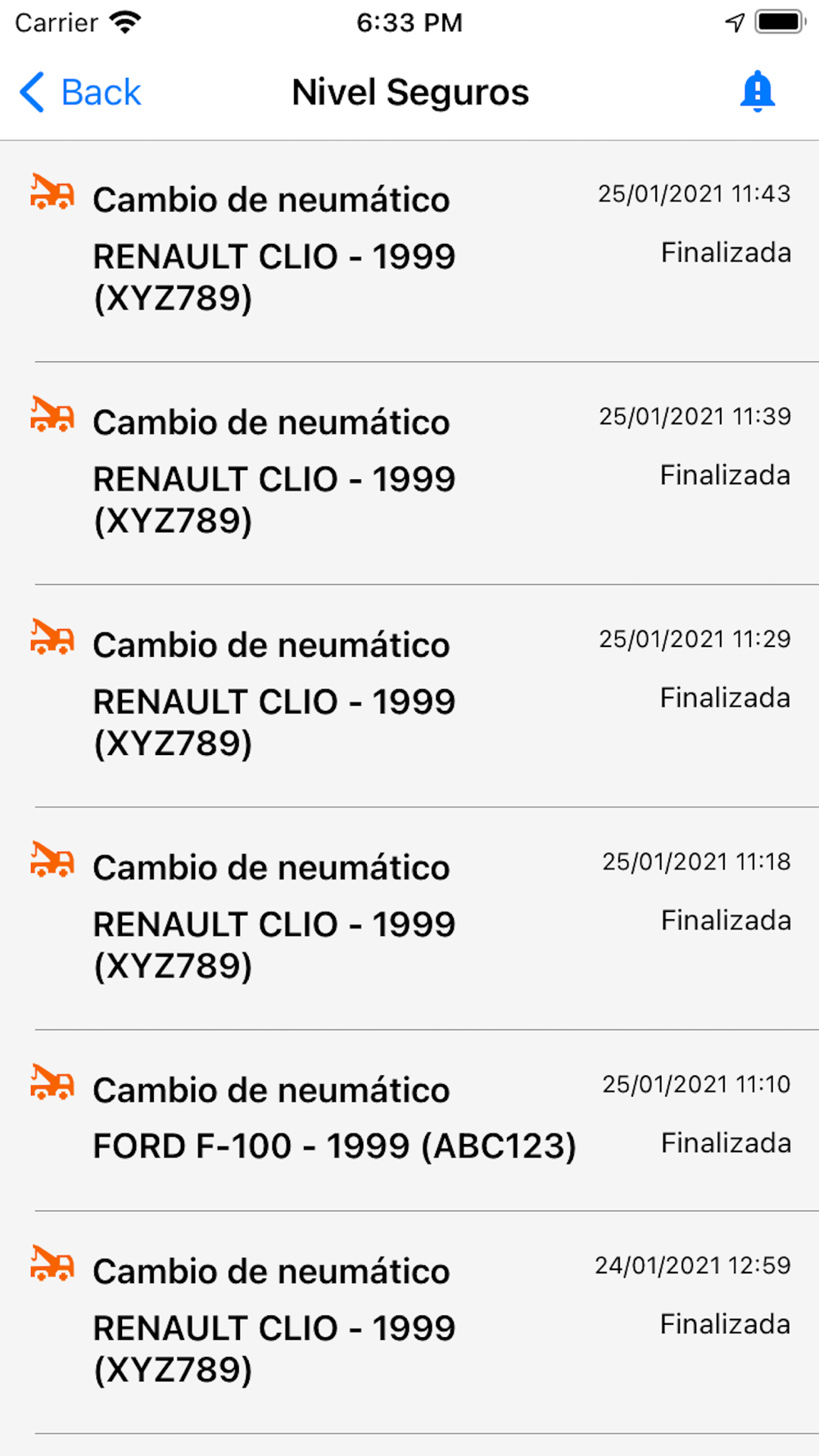819x1456 pixels.
Task: View the request from 25/01/2021 11:29
Action: pos(409,696)
